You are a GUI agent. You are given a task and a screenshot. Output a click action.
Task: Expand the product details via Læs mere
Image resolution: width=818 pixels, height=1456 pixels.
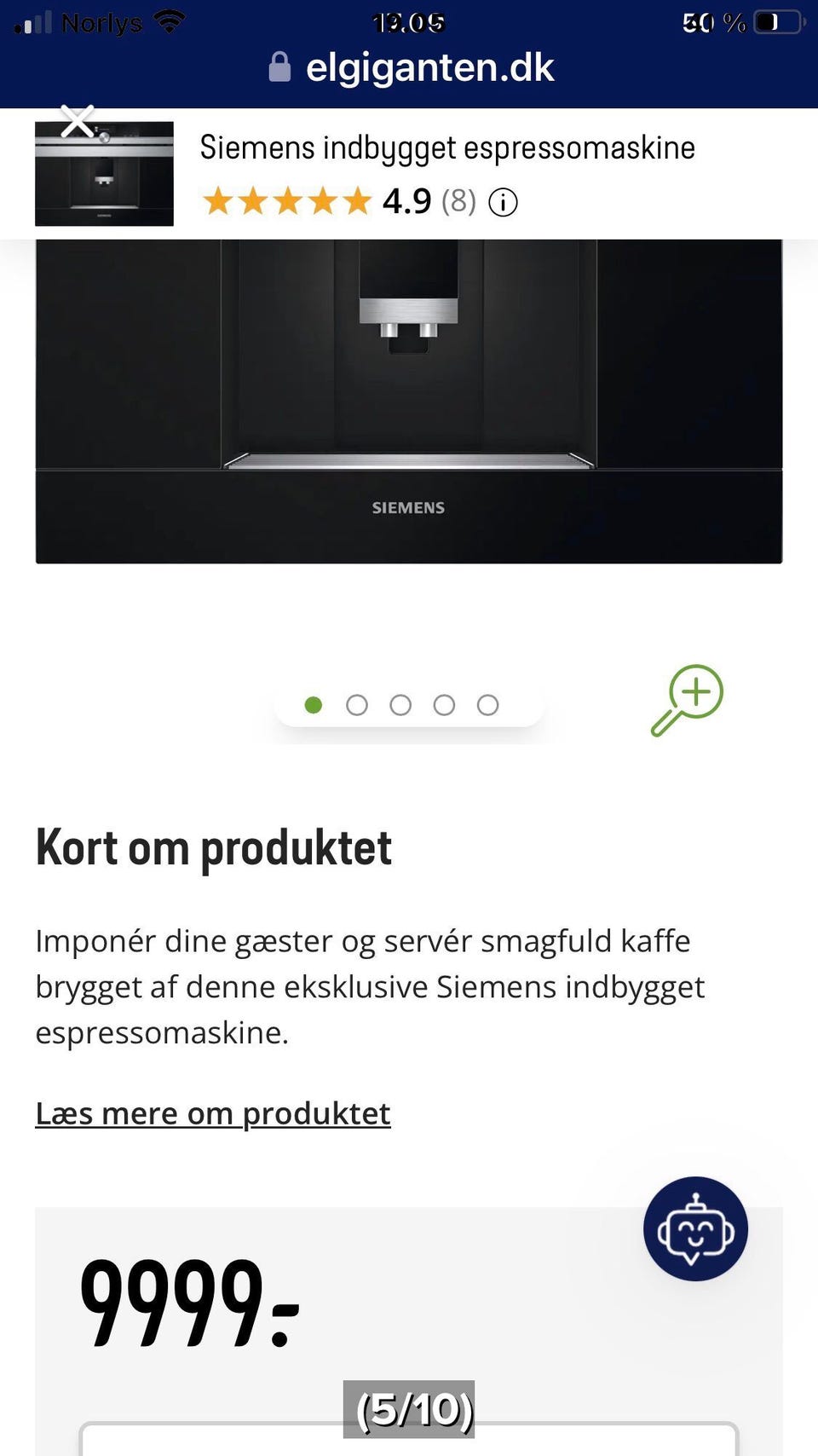(212, 1112)
